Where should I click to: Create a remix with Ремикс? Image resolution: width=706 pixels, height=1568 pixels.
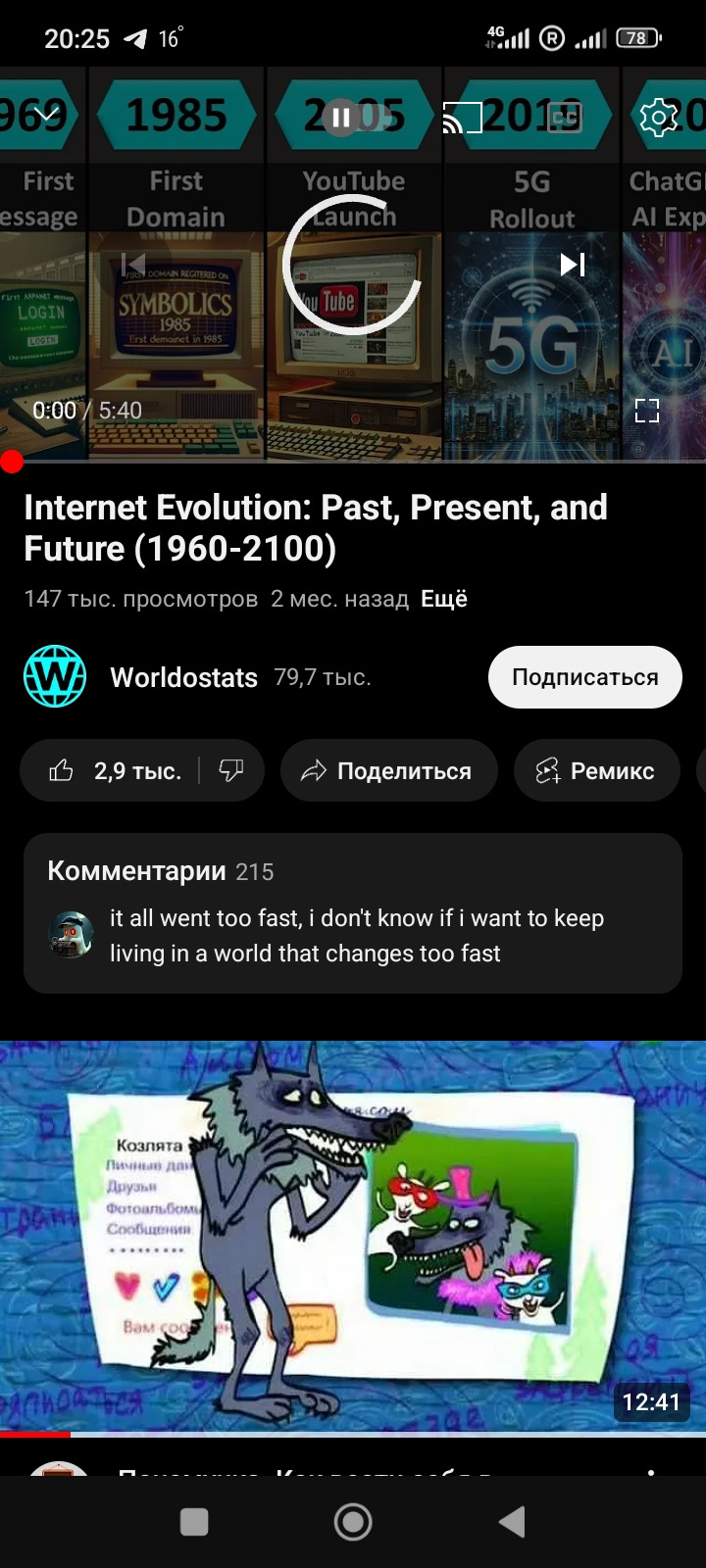(x=596, y=771)
